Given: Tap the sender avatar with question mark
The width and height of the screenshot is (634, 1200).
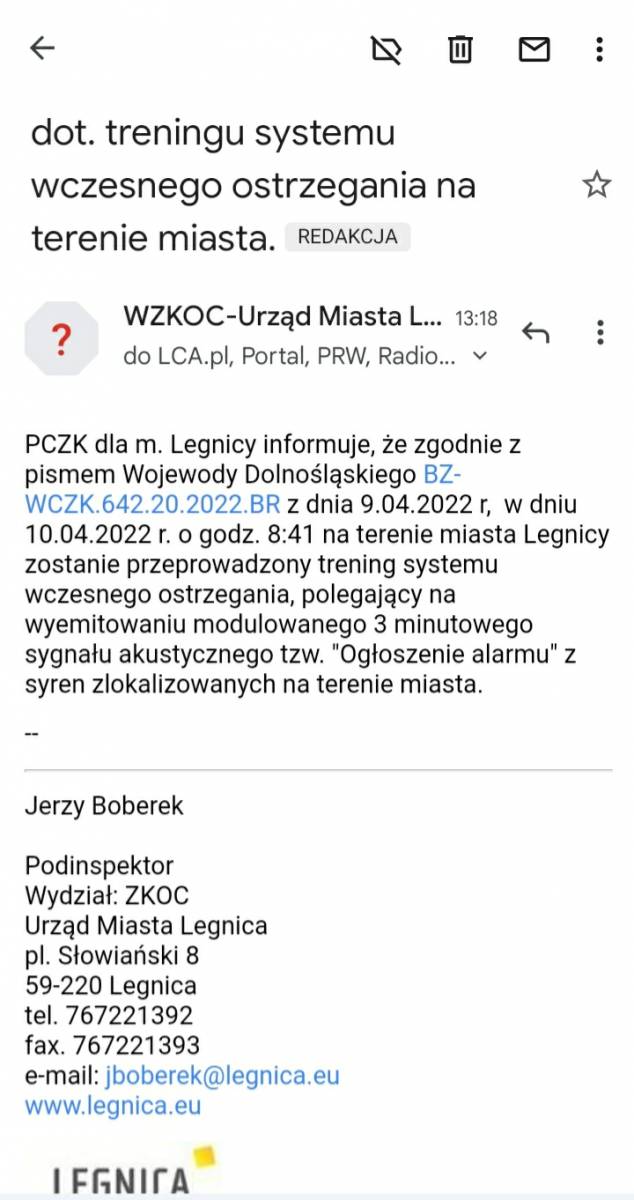Looking at the screenshot, I should [61, 339].
